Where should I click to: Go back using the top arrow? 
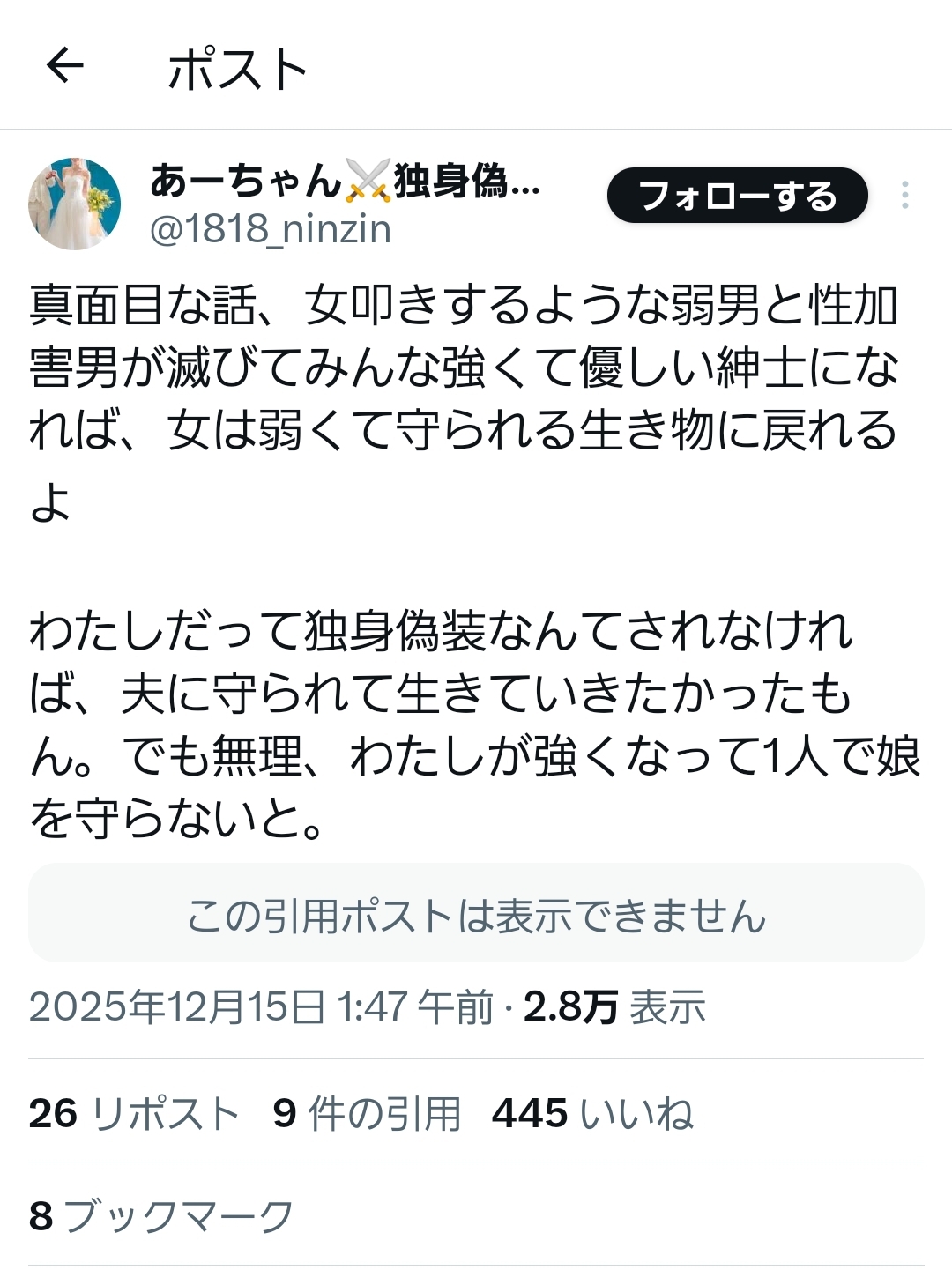pos(65,65)
